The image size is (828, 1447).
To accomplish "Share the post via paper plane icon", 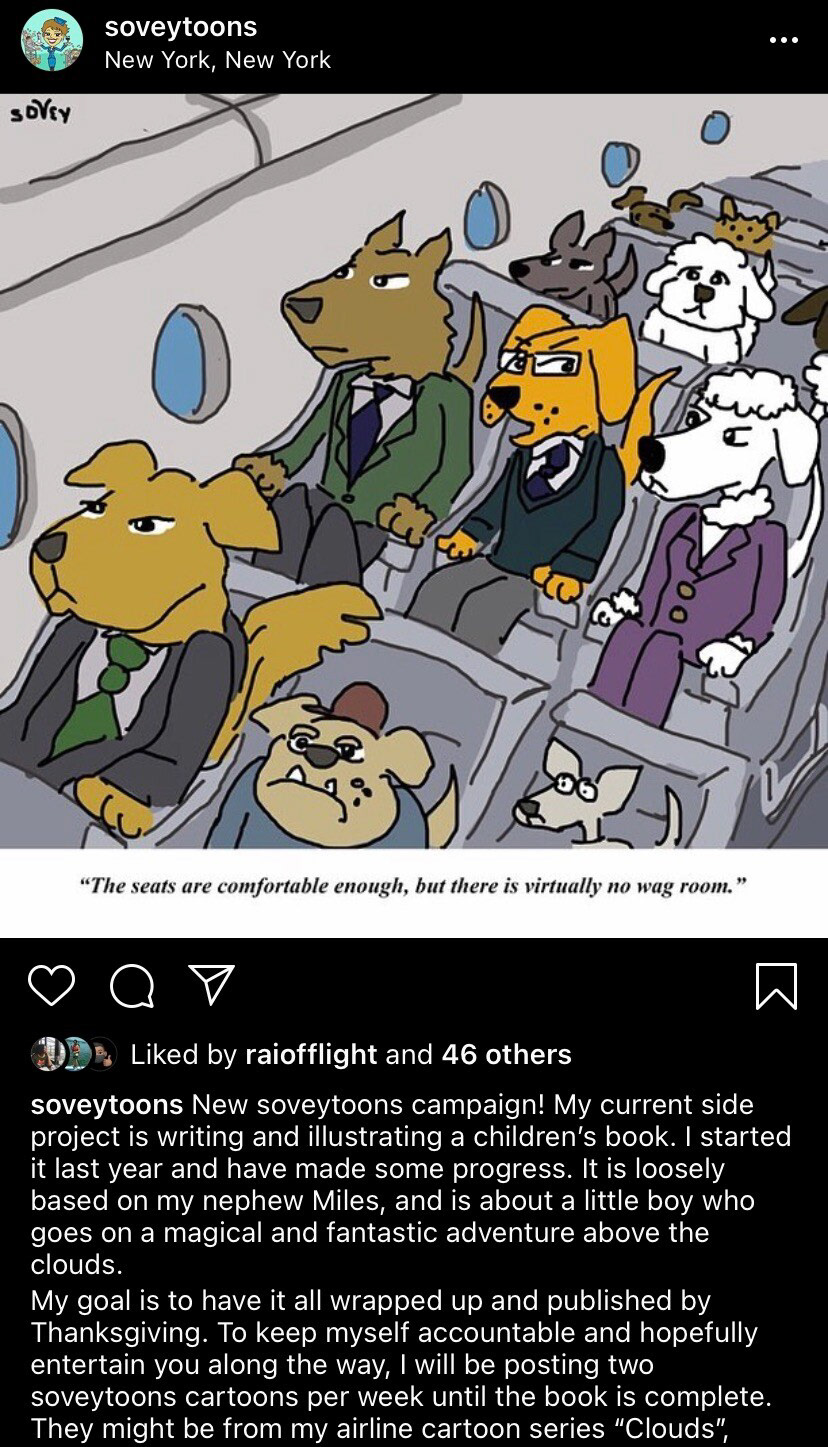I will pyautogui.click(x=212, y=984).
